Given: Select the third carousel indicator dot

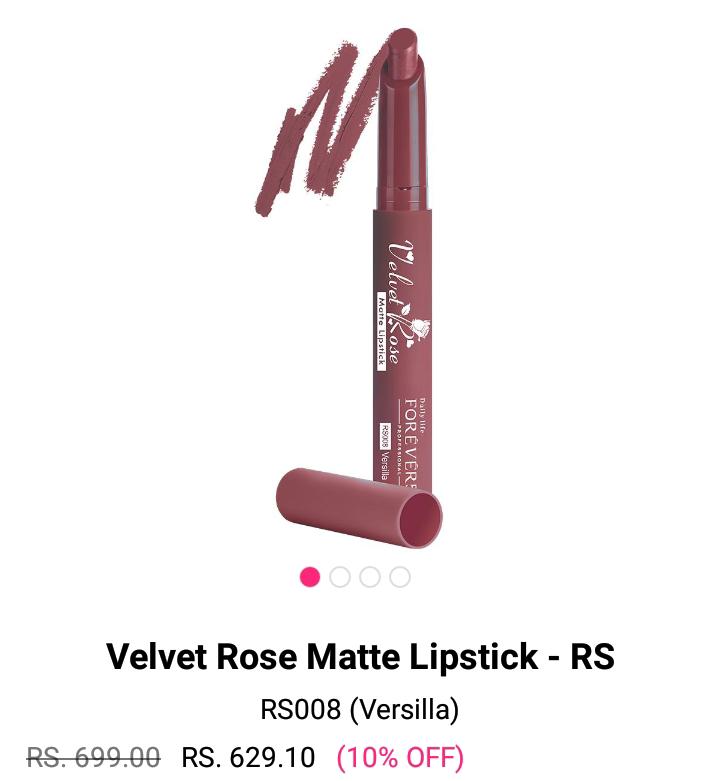Looking at the screenshot, I should pyautogui.click(x=370, y=577).
